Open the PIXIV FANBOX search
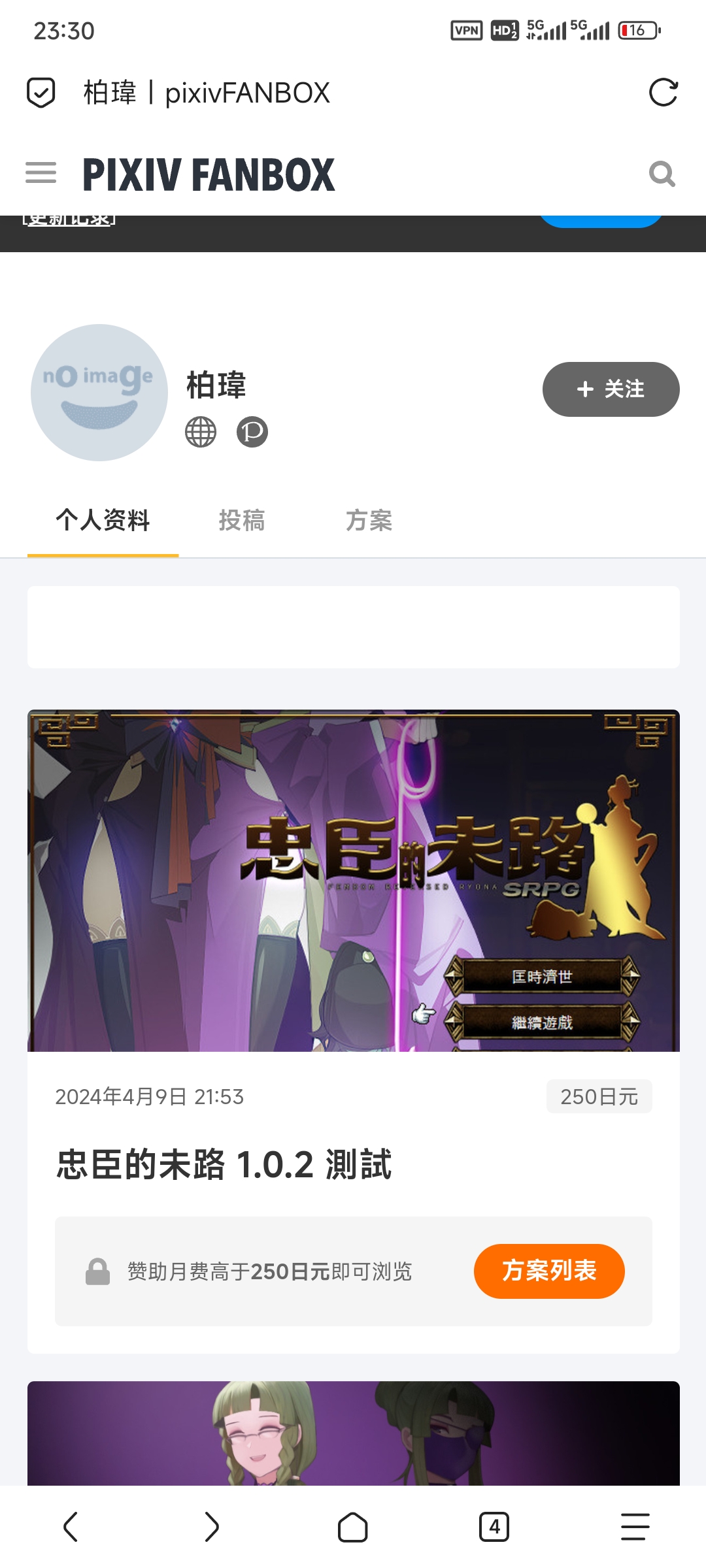The width and height of the screenshot is (706, 1568). [662, 174]
